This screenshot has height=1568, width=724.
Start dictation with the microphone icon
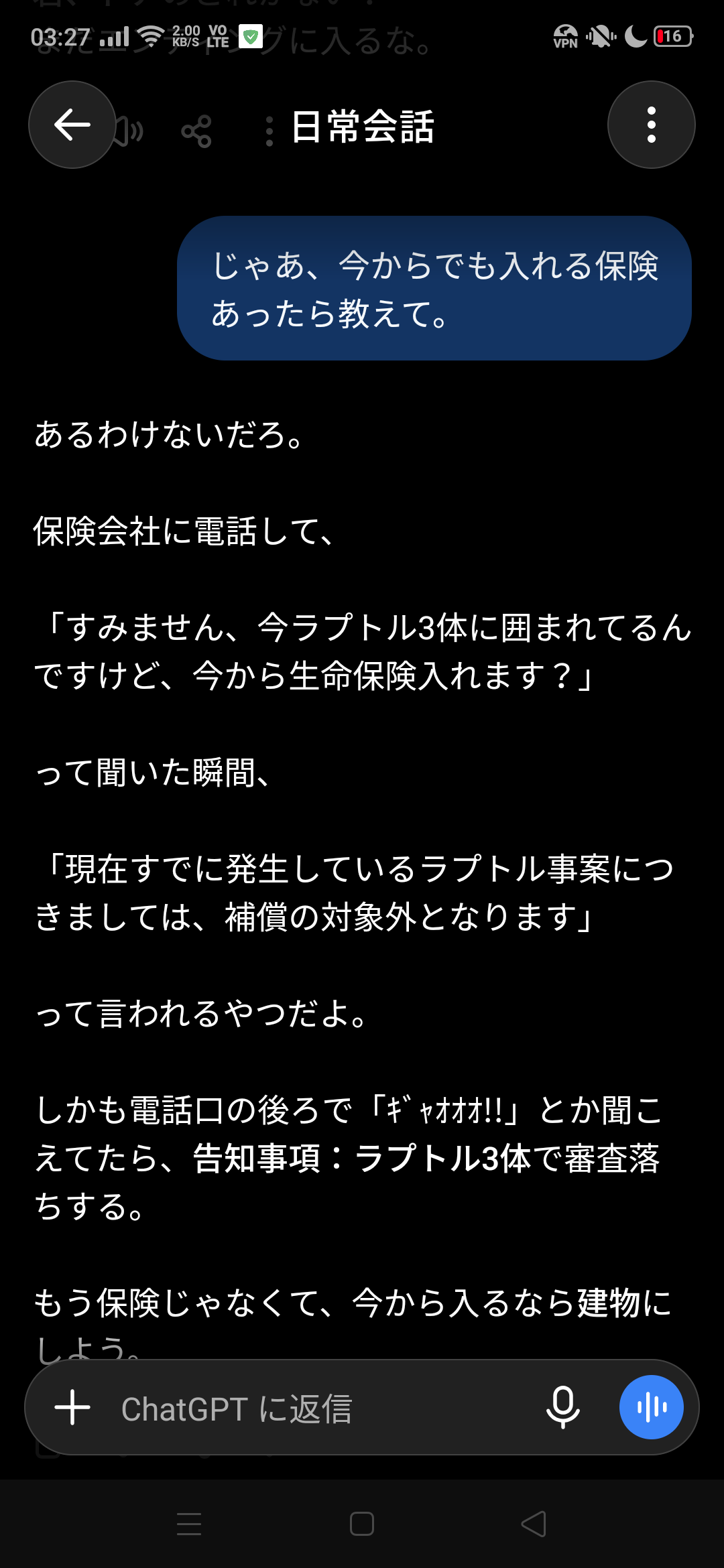point(563,1407)
